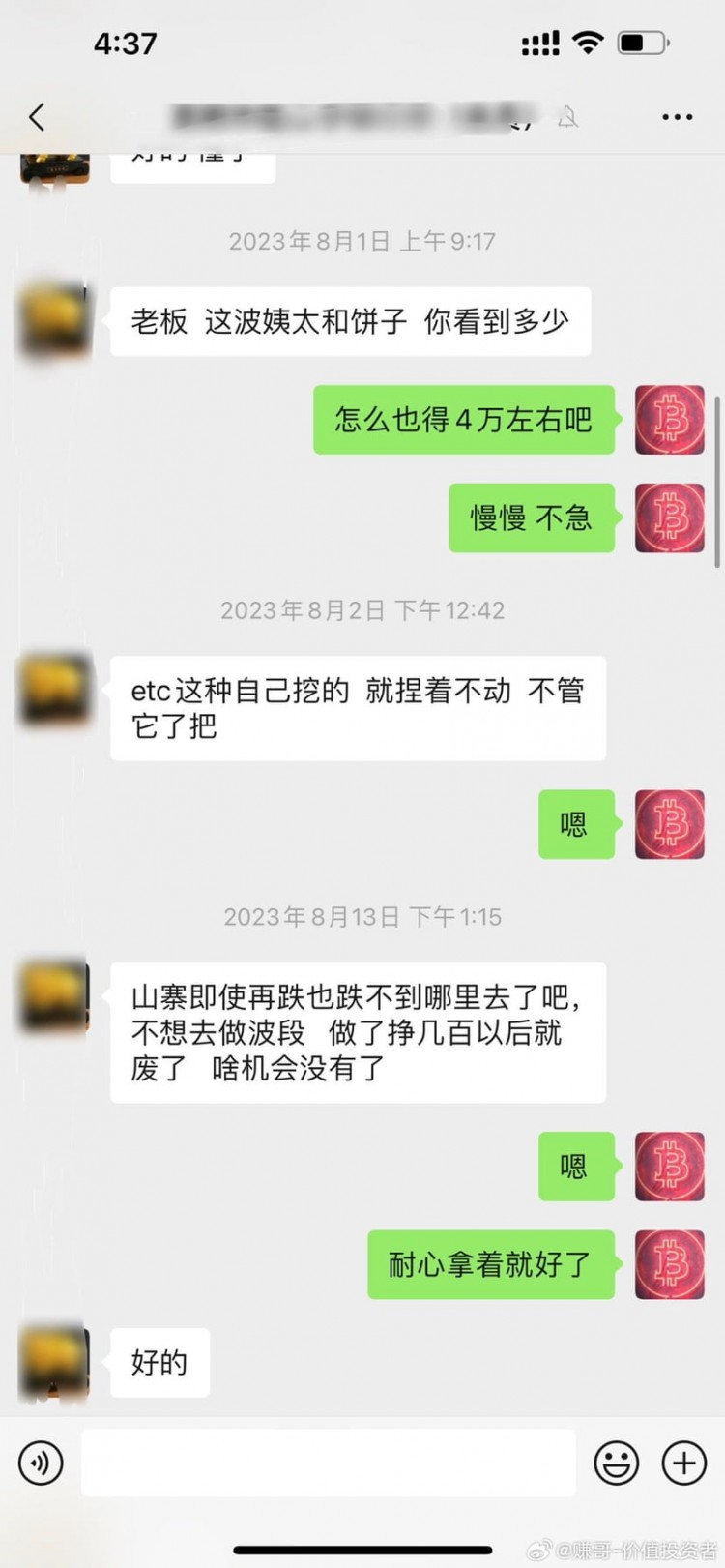The width and height of the screenshot is (725, 1568).
Task: Open the chat options via the '...' button
Action: 675,116
